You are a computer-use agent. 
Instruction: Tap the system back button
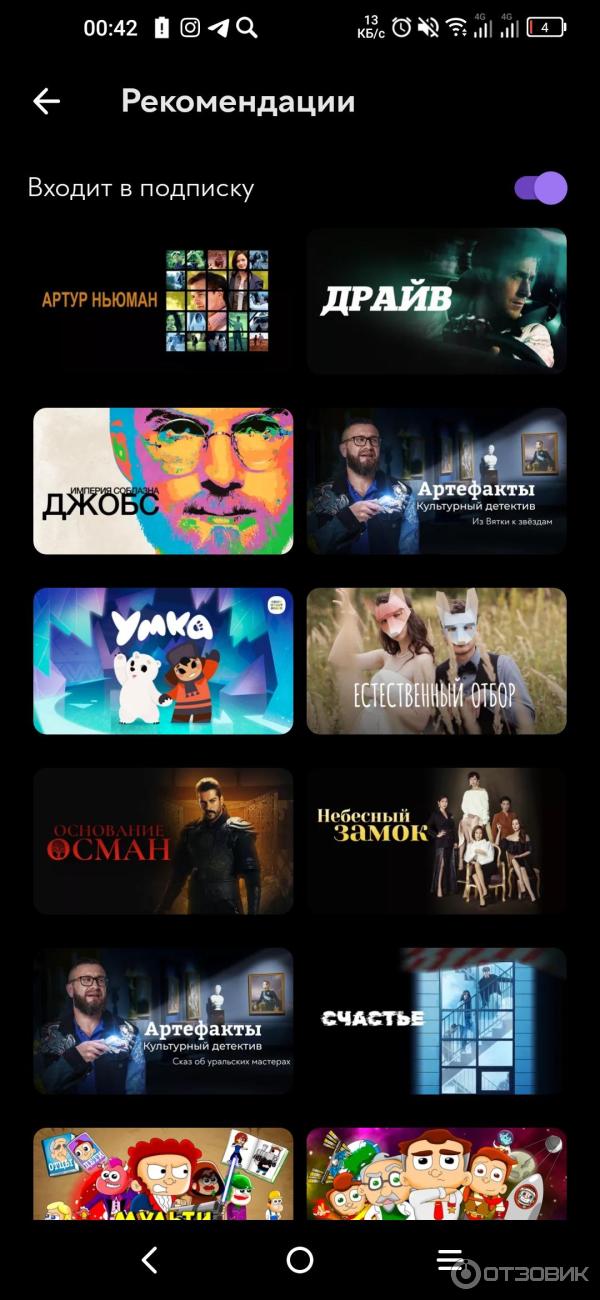coord(150,1260)
